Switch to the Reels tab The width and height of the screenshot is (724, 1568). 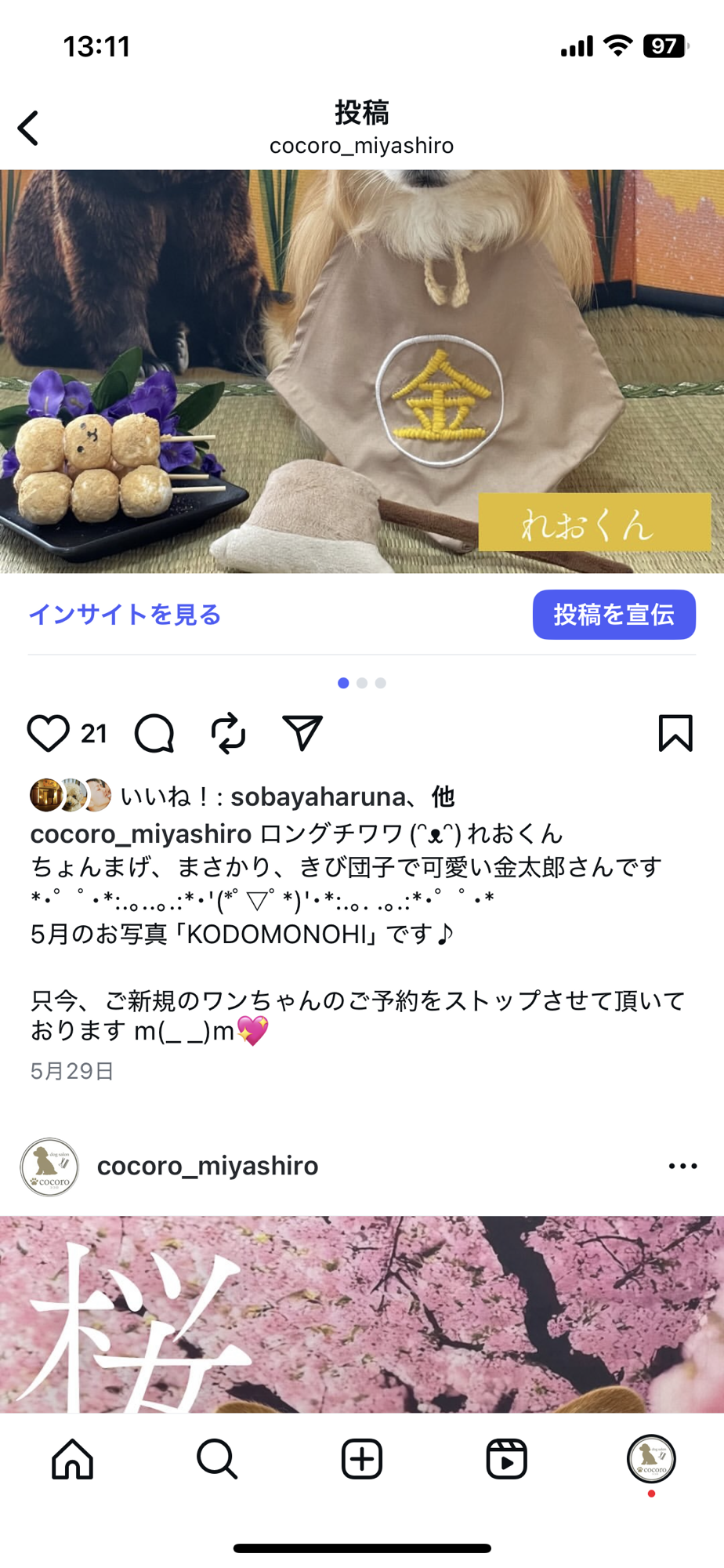click(x=506, y=1459)
